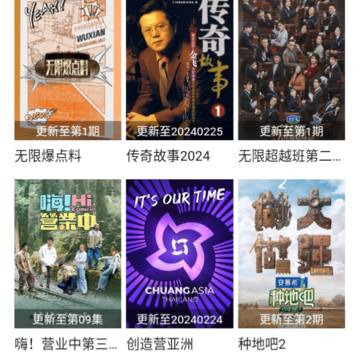Open 创造营亚洲 show poster
360x360 pixels.
[180, 254]
